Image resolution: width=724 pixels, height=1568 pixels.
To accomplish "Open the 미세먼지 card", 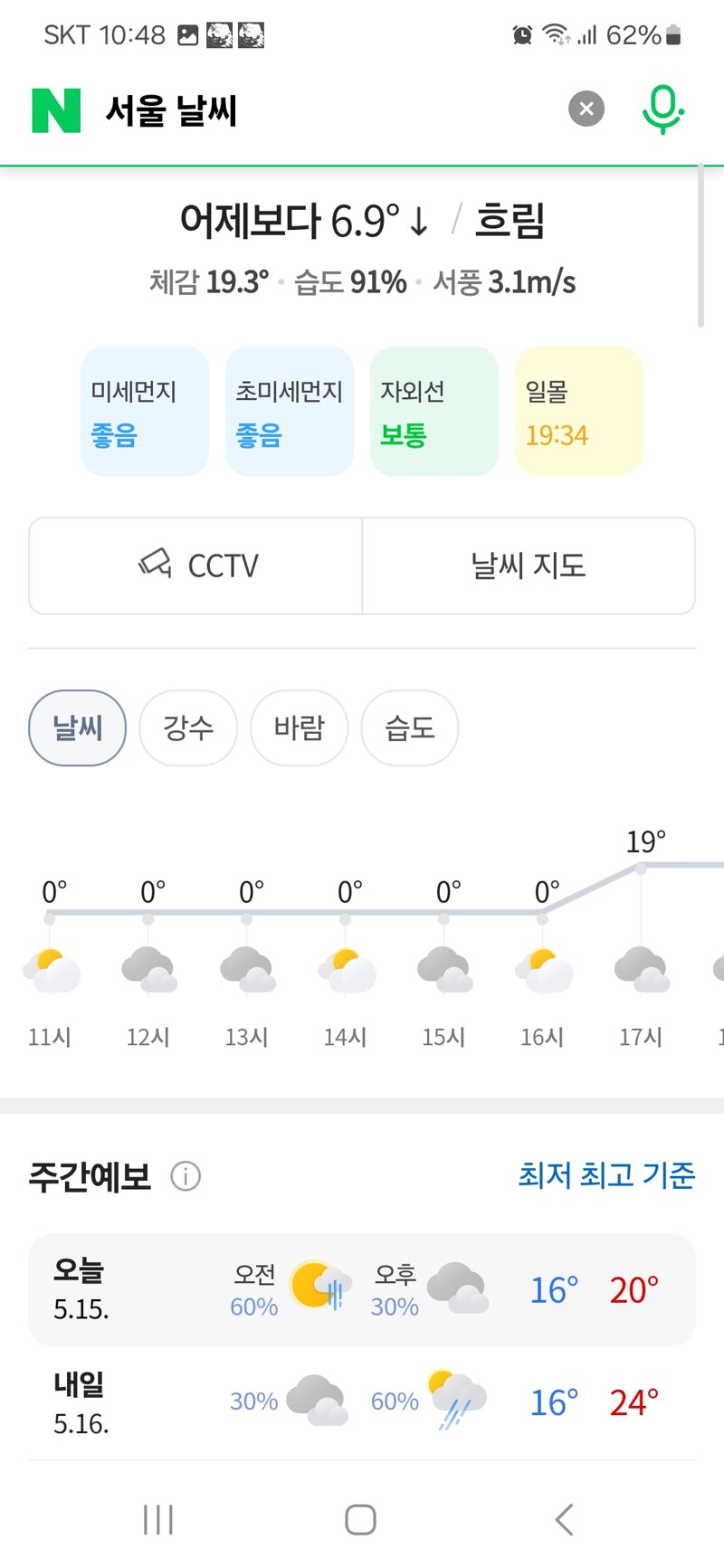I will tap(145, 412).
